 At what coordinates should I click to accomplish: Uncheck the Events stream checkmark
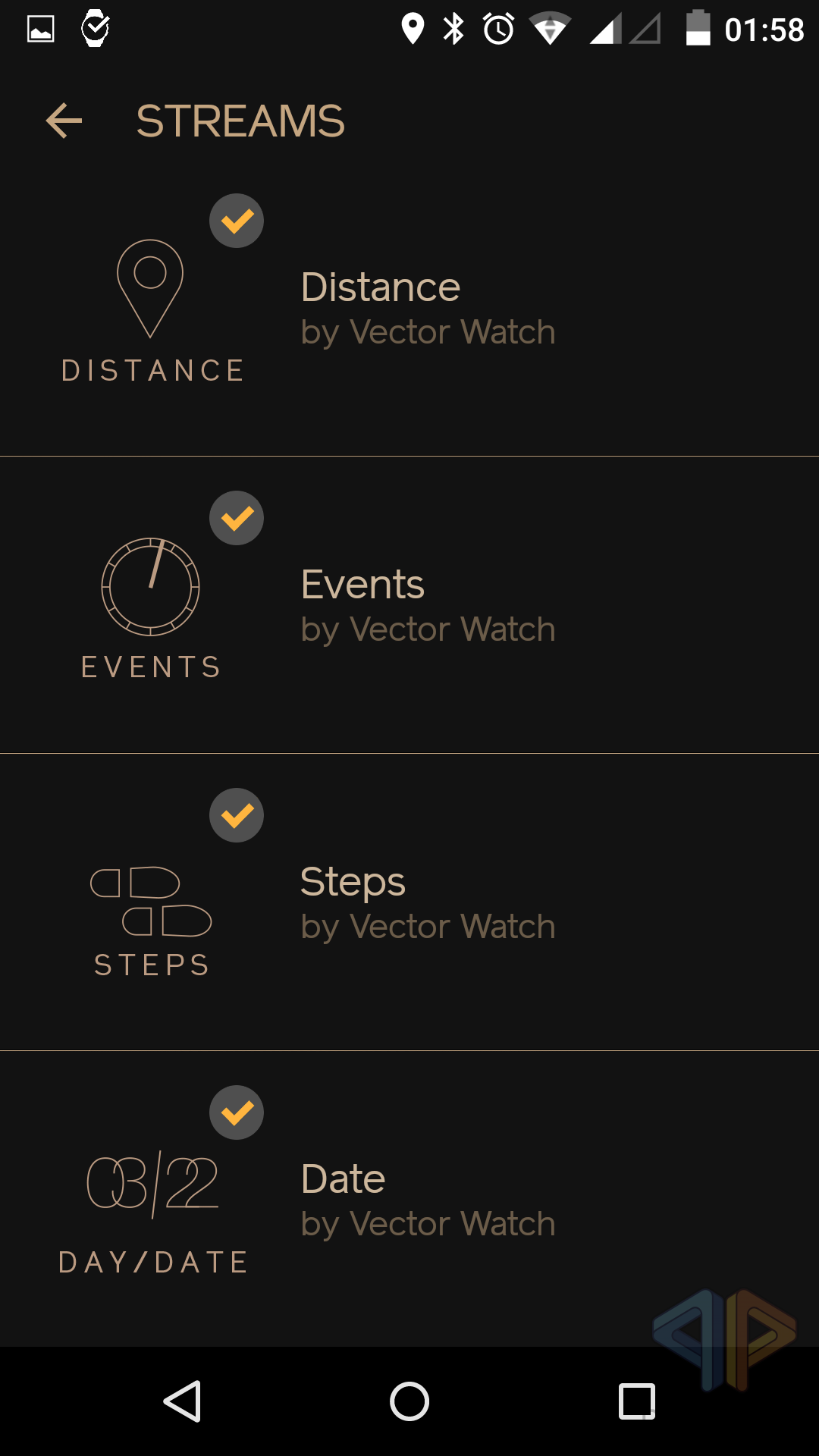point(237,518)
